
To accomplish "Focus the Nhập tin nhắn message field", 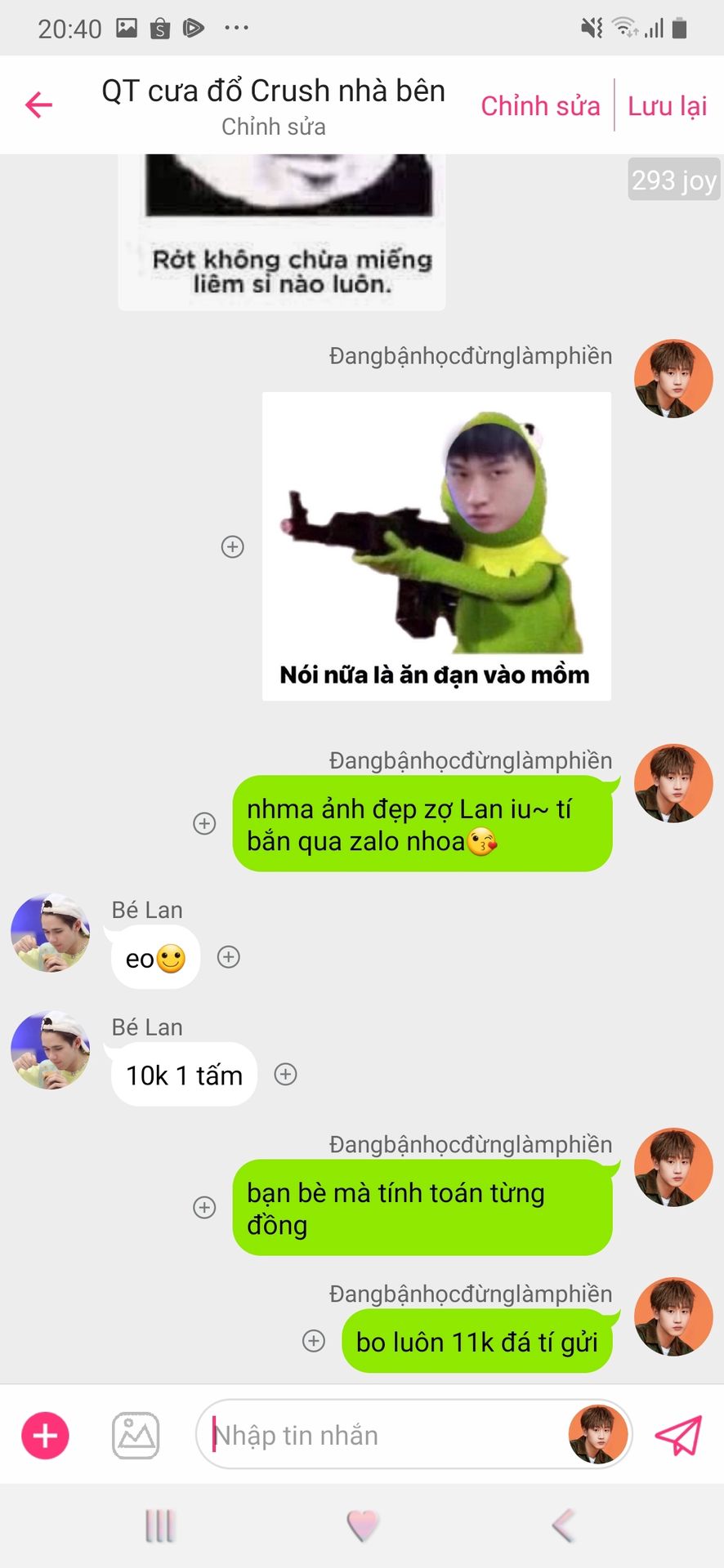I will pos(384,1435).
